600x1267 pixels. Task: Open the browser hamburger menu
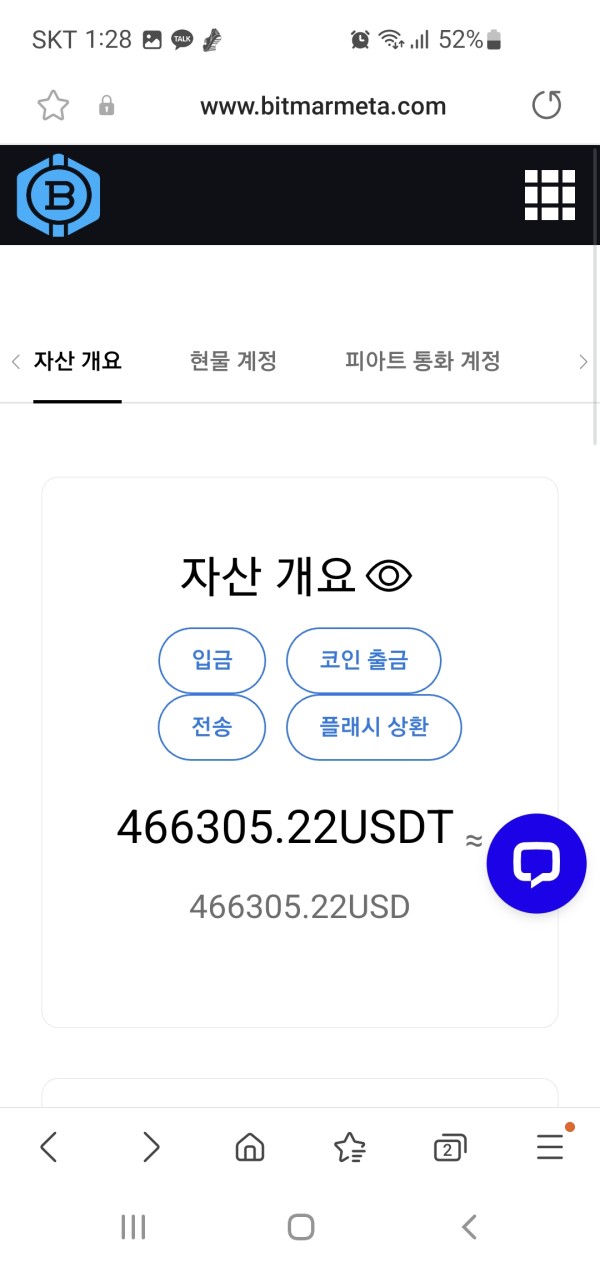click(550, 1147)
